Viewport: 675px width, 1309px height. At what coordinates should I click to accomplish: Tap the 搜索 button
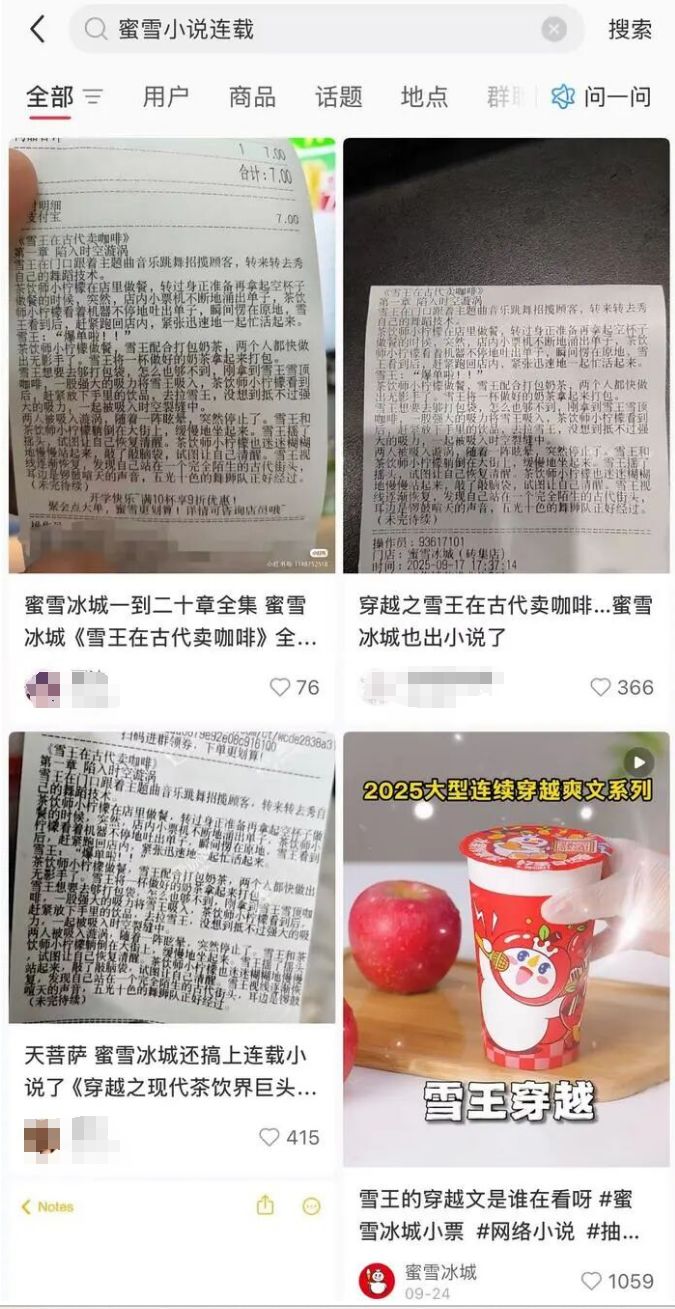click(x=630, y=30)
